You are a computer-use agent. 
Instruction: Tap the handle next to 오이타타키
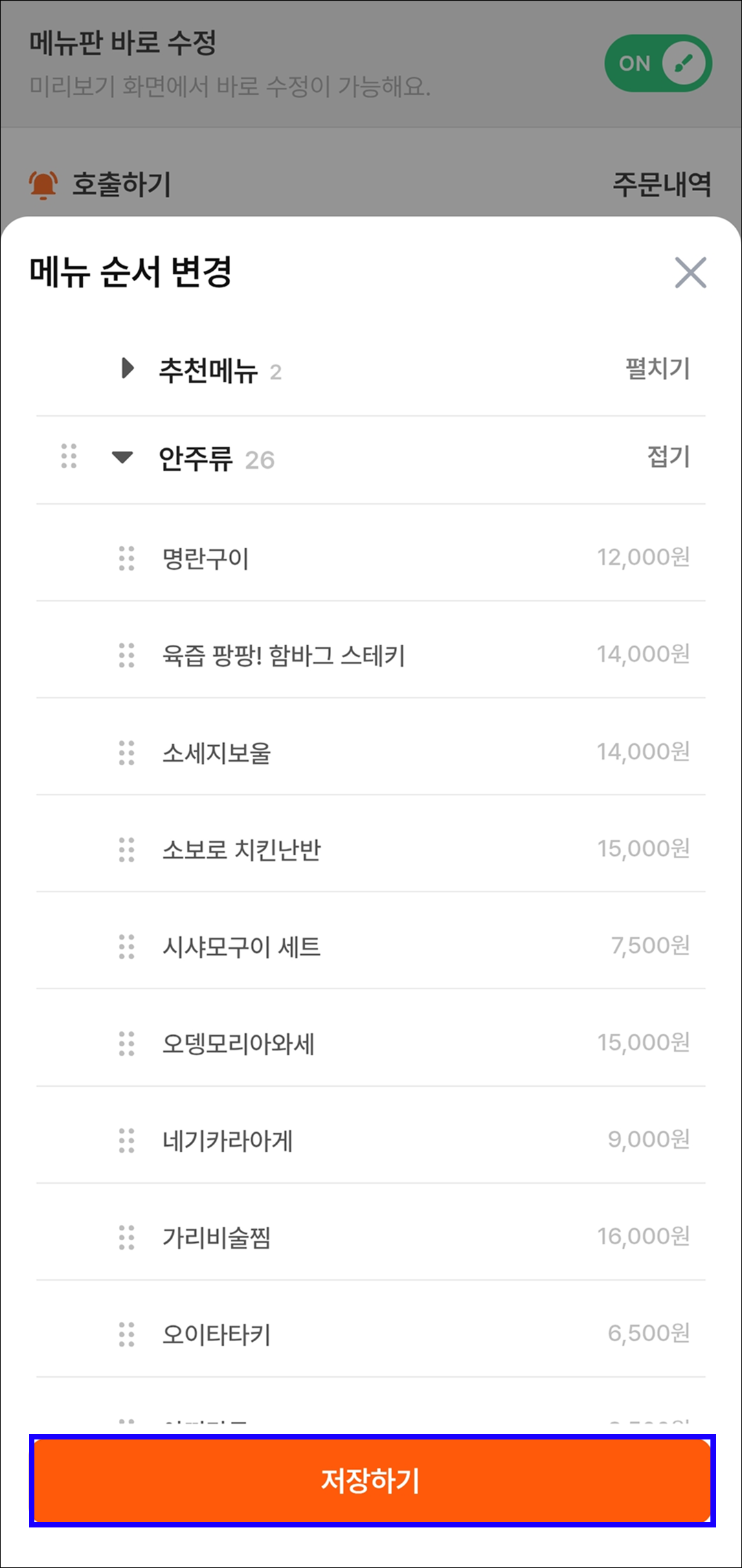(126, 1334)
